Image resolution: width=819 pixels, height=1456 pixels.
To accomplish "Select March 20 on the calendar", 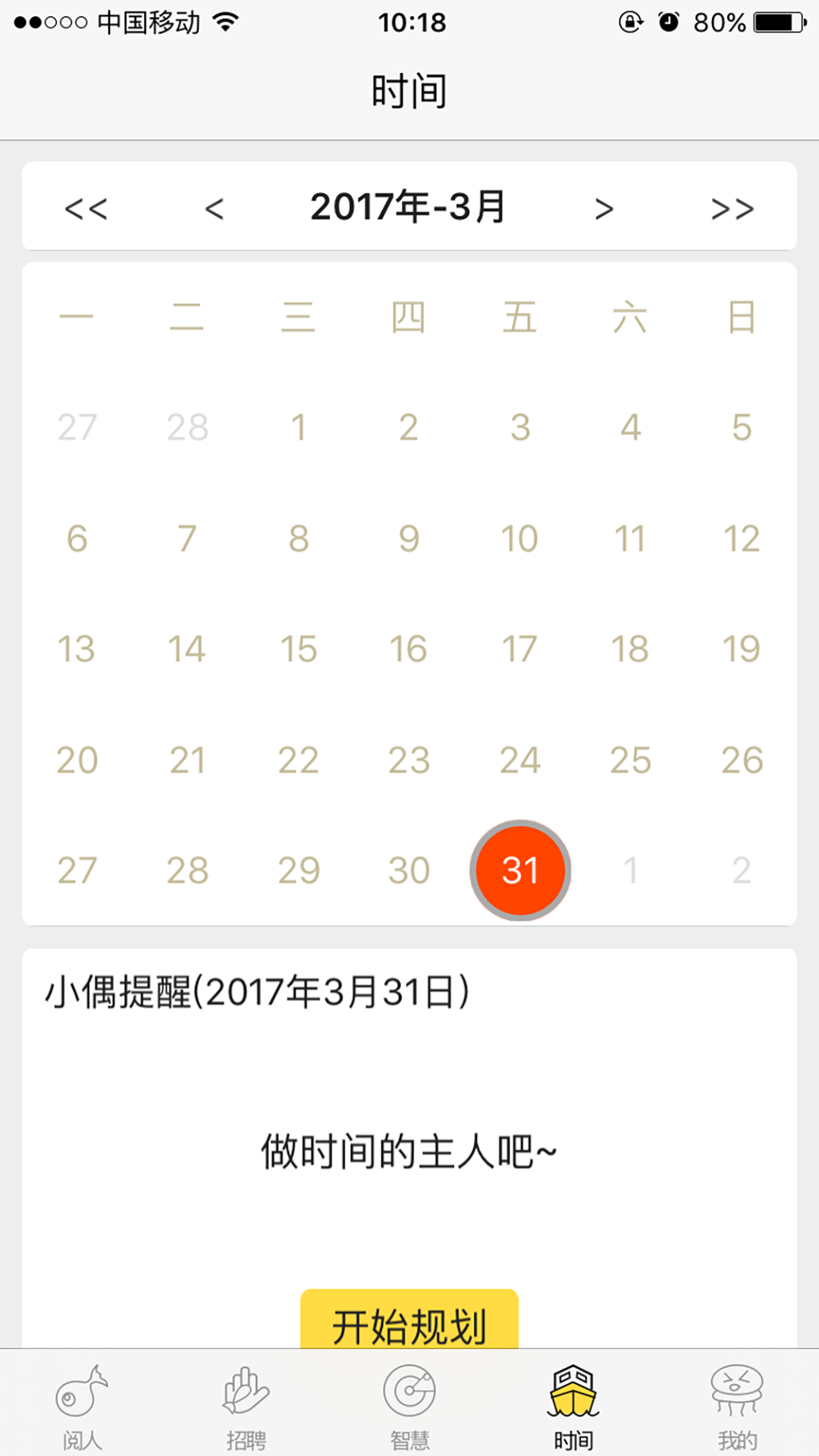I will coord(77,760).
